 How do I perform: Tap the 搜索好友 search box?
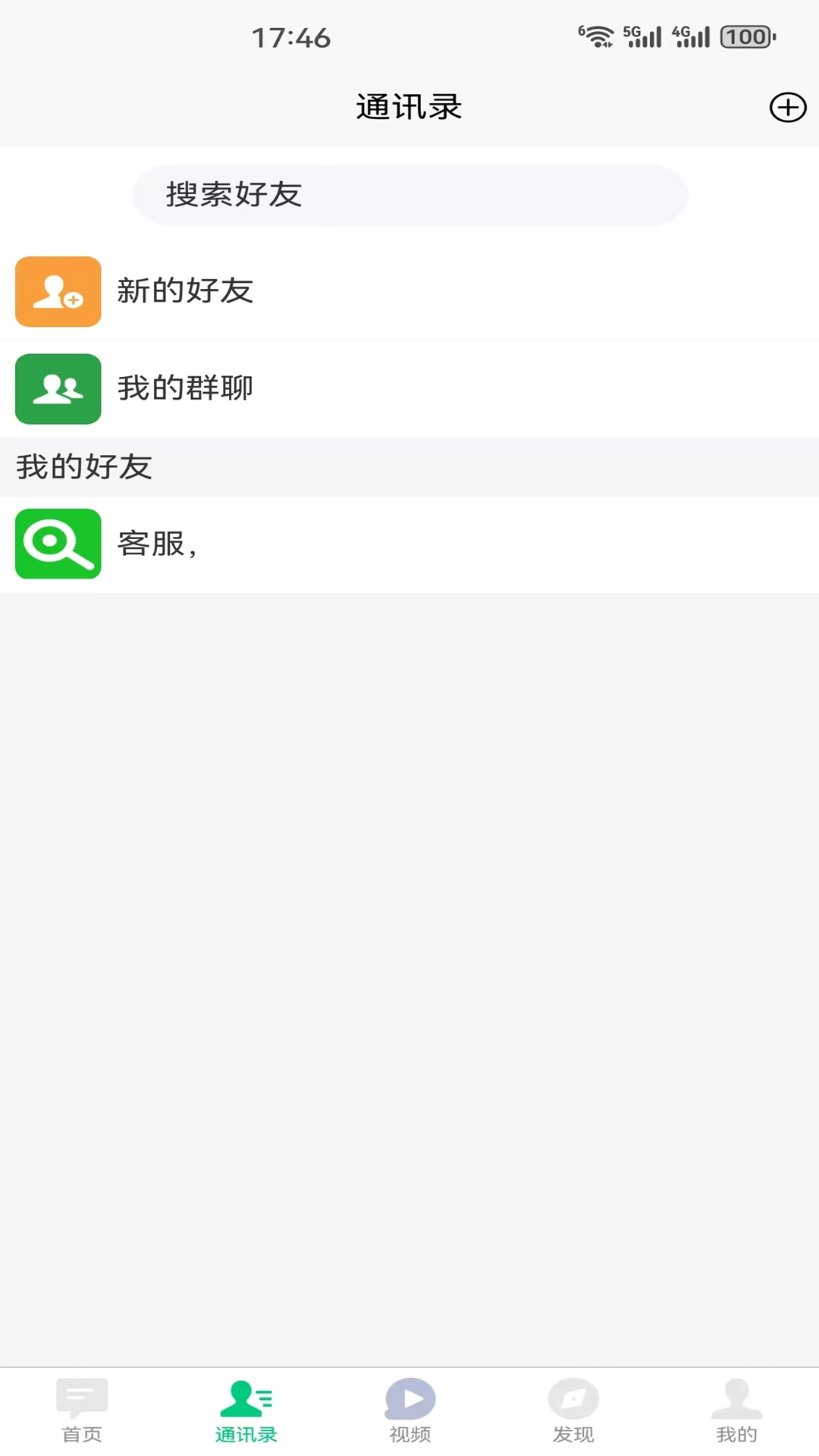click(409, 195)
